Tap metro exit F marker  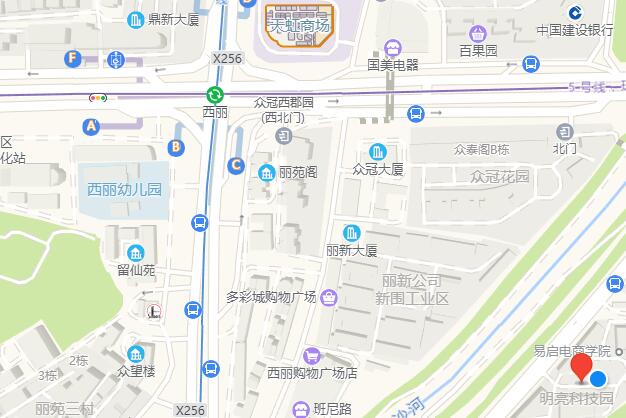(72, 58)
